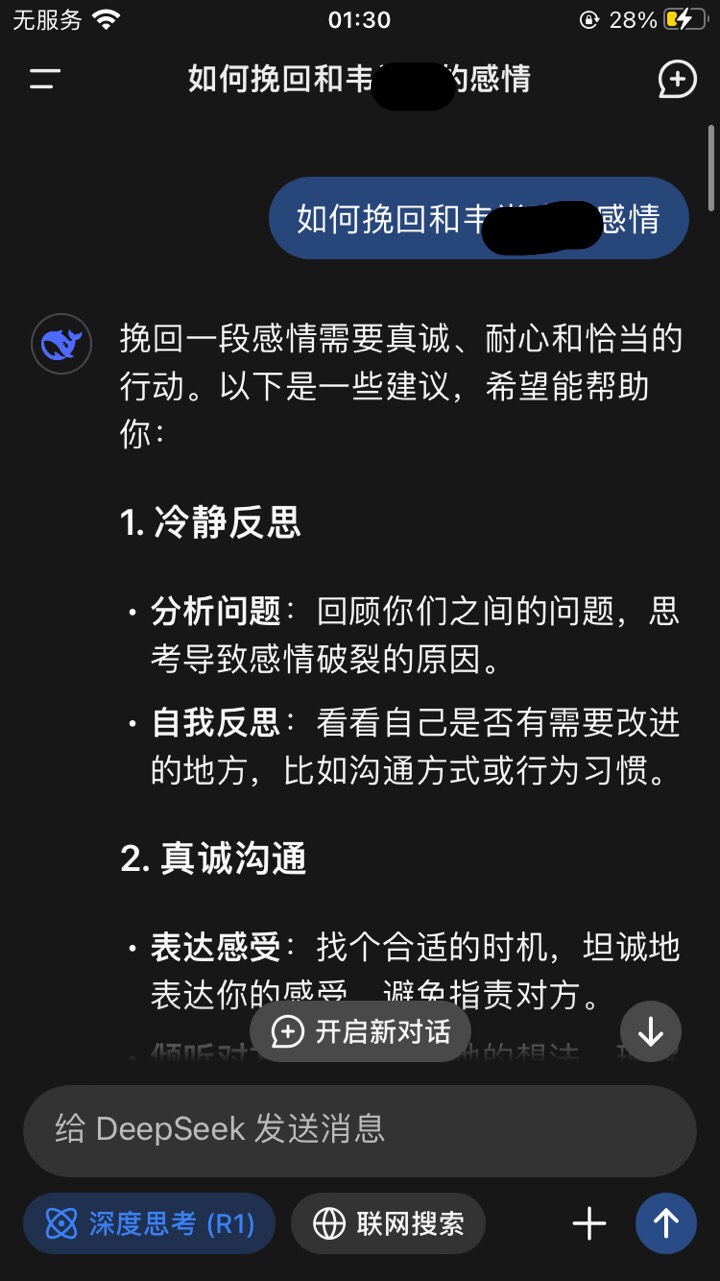This screenshot has width=720, height=1281.
Task: Tap the 开启新对话 floating button
Action: click(360, 1031)
